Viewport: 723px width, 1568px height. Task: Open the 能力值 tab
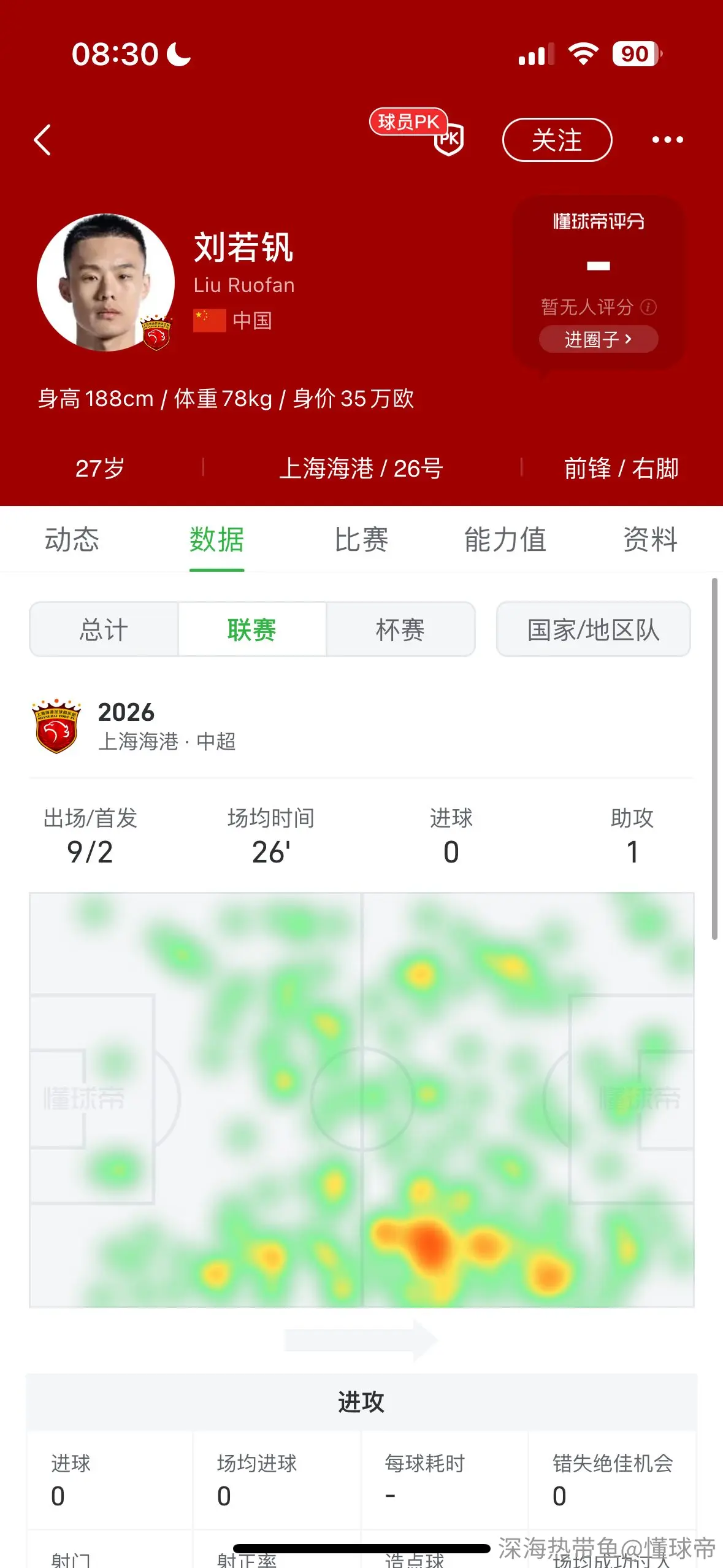click(x=505, y=540)
